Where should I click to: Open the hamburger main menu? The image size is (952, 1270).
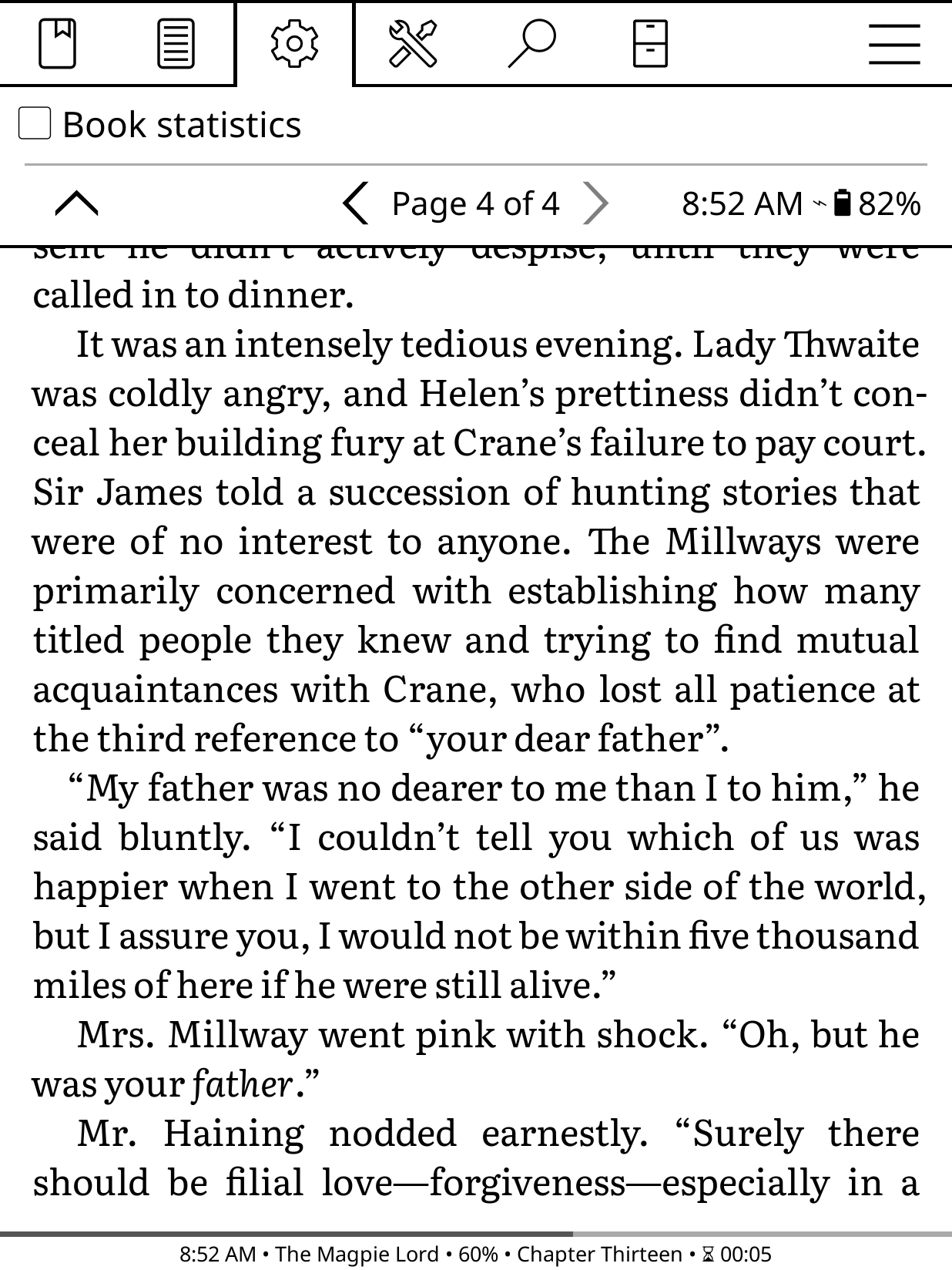893,43
